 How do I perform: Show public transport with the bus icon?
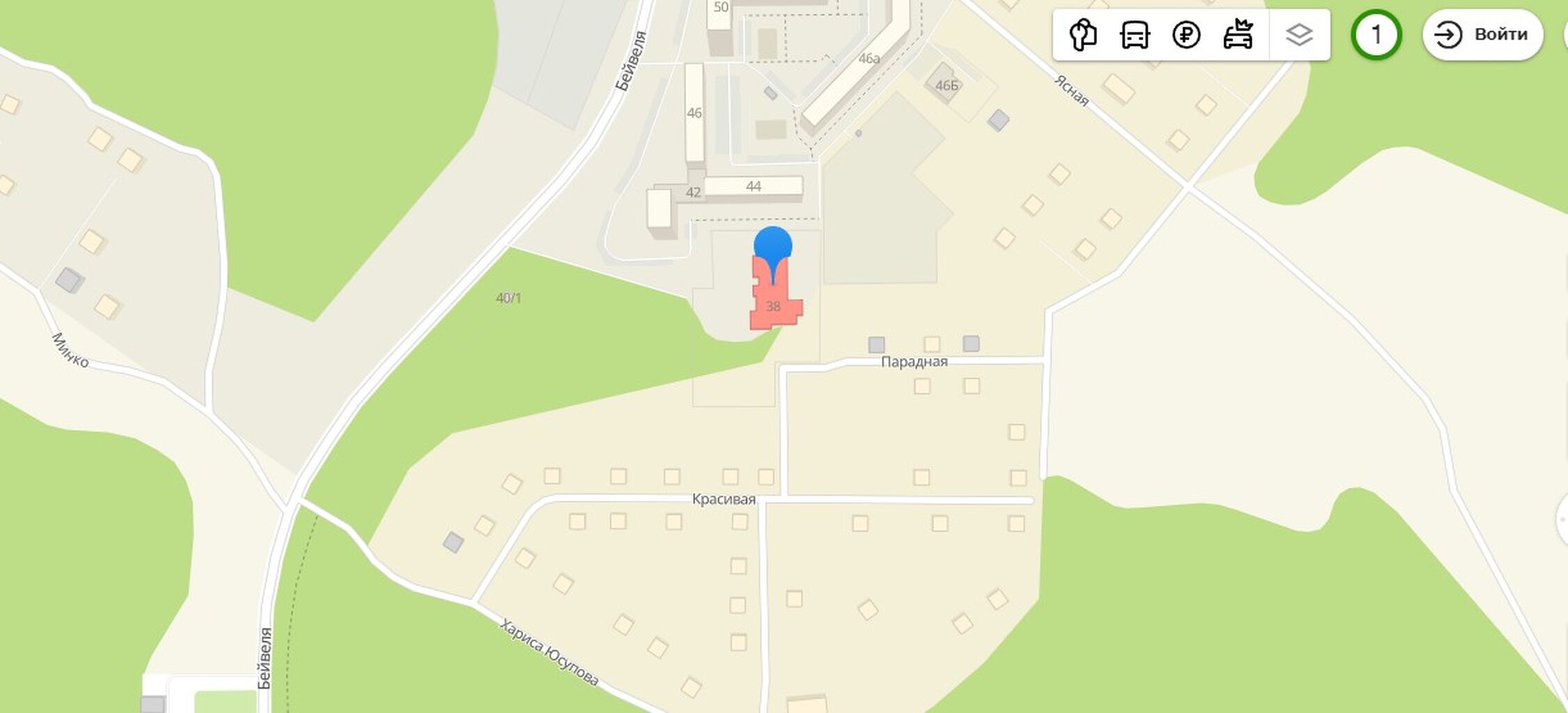click(x=1134, y=35)
